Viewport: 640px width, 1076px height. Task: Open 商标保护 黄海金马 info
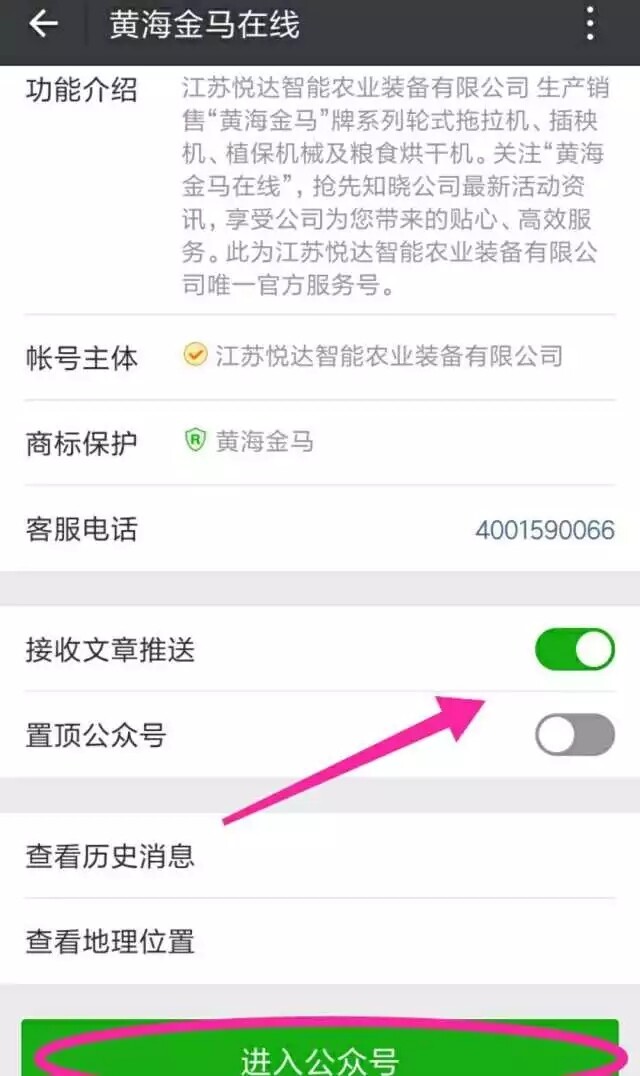(x=265, y=442)
